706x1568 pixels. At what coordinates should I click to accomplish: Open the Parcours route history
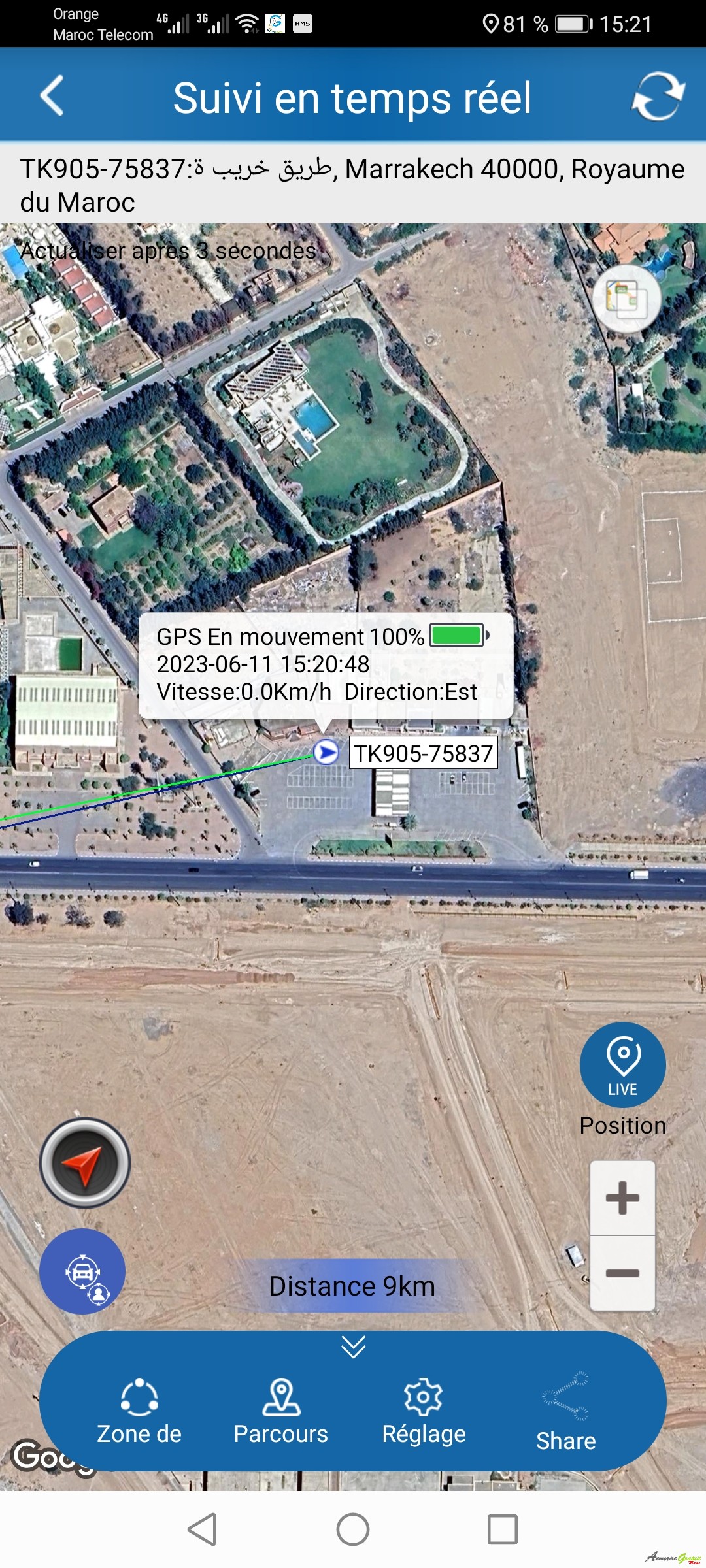[x=281, y=1411]
